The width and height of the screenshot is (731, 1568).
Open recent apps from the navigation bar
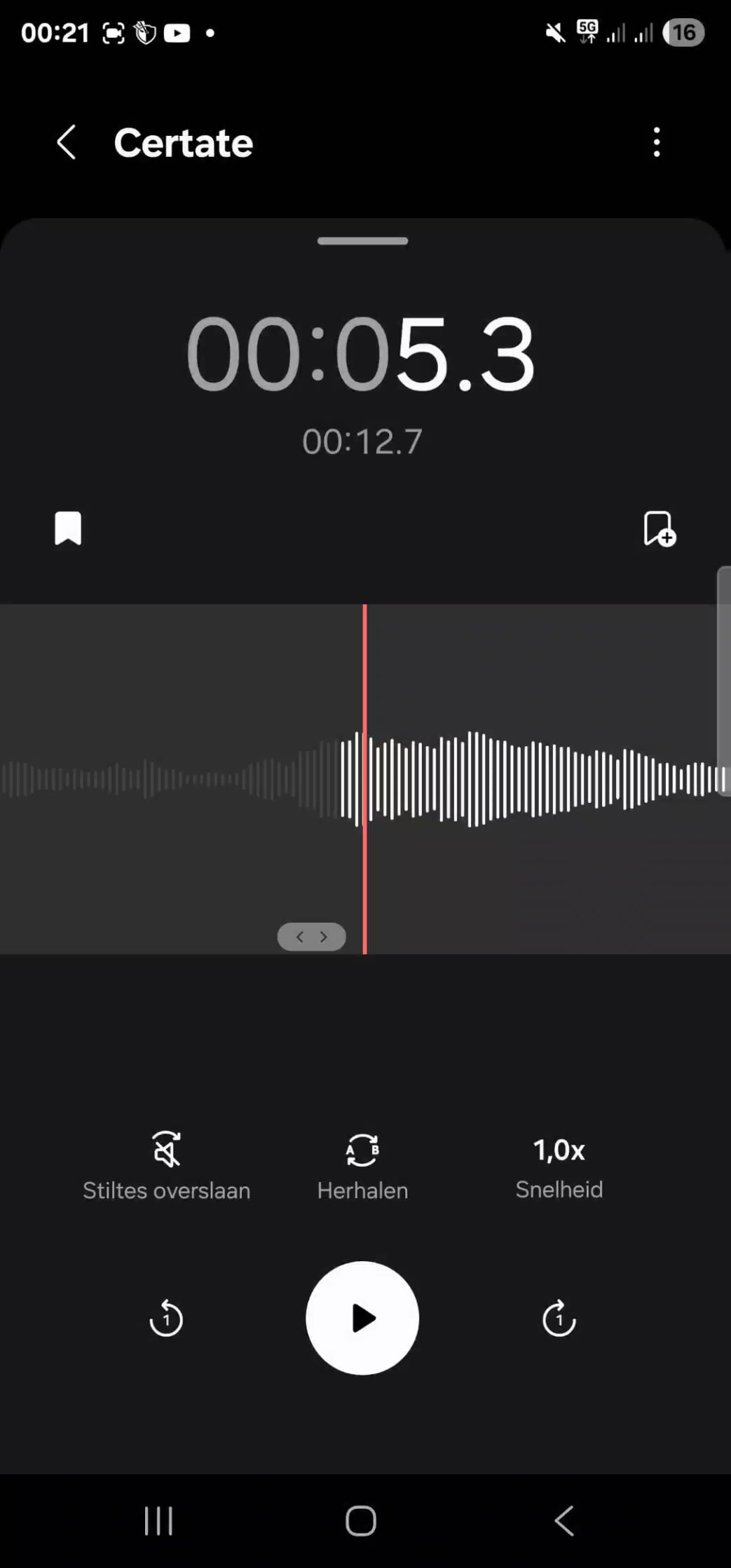click(158, 1520)
